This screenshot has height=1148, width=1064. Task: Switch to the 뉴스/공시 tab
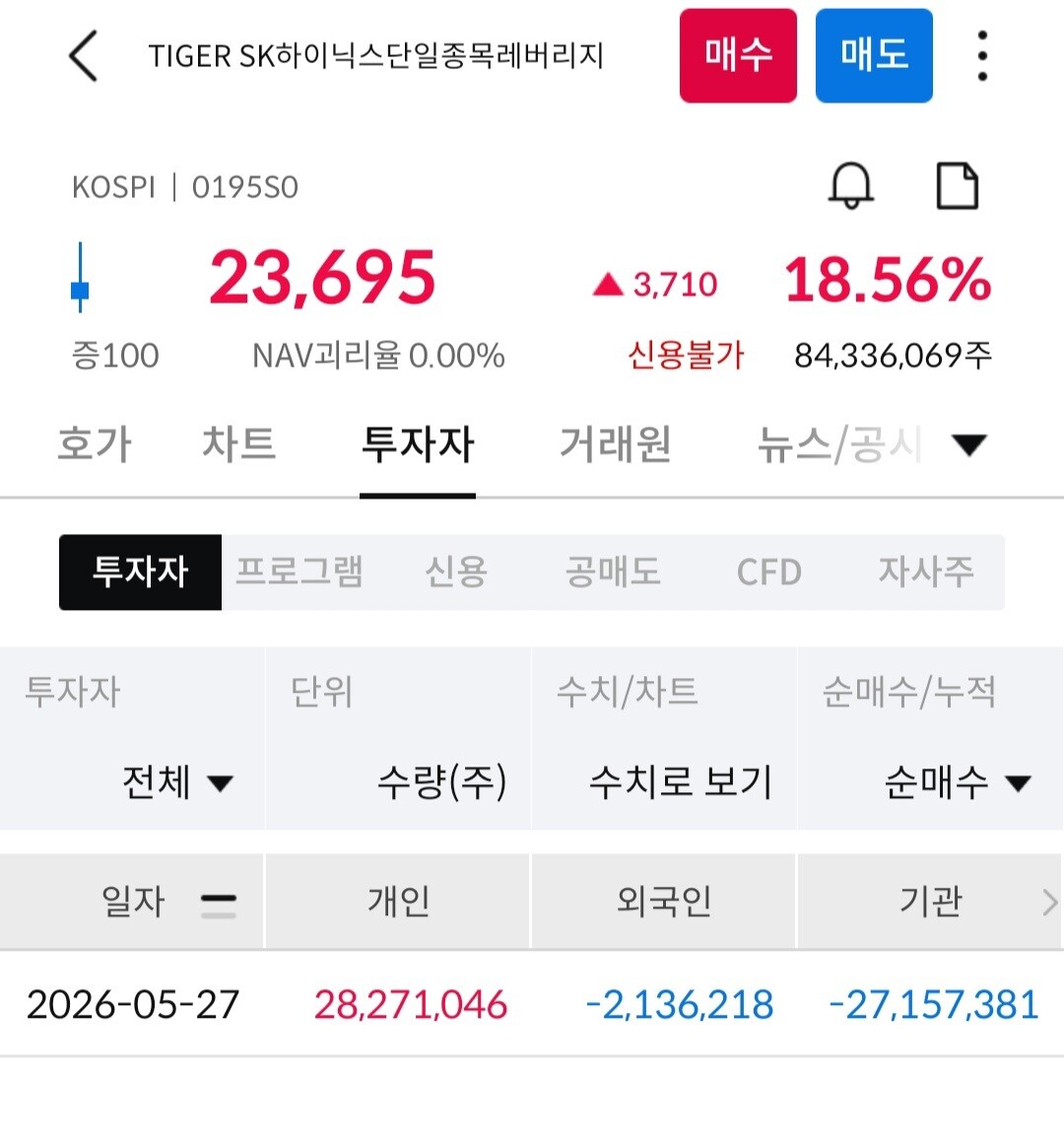(x=839, y=444)
